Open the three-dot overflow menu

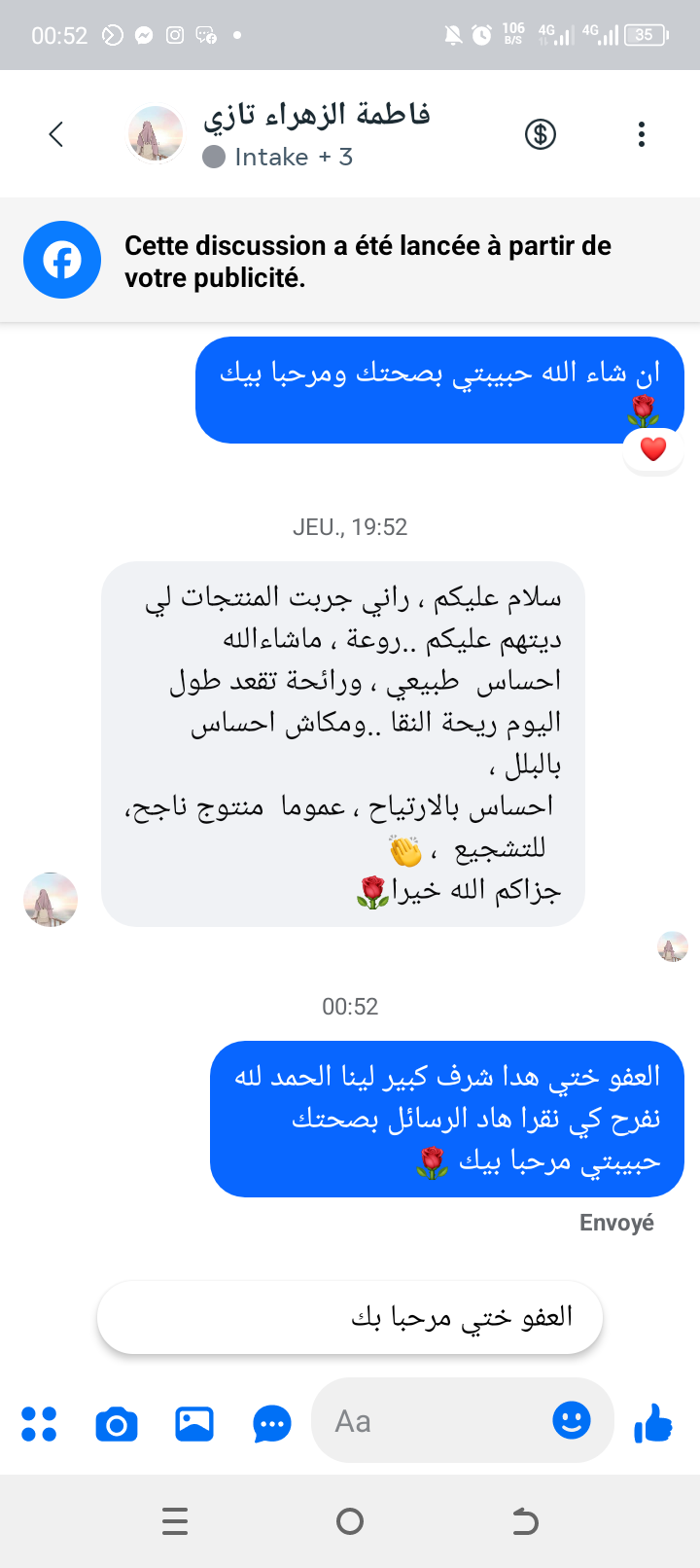click(x=641, y=134)
